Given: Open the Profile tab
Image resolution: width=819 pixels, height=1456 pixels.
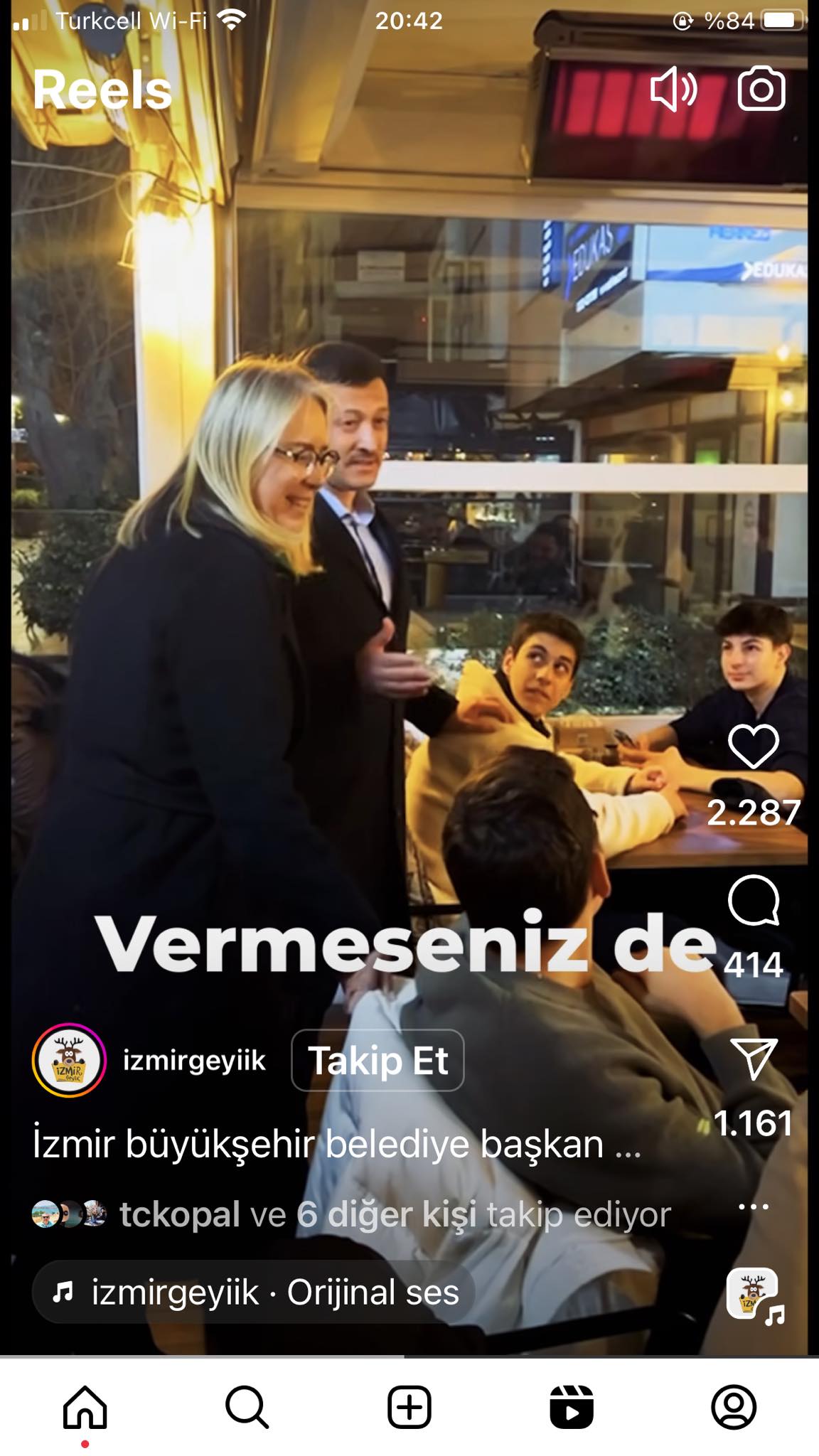Looking at the screenshot, I should pyautogui.click(x=734, y=1406).
